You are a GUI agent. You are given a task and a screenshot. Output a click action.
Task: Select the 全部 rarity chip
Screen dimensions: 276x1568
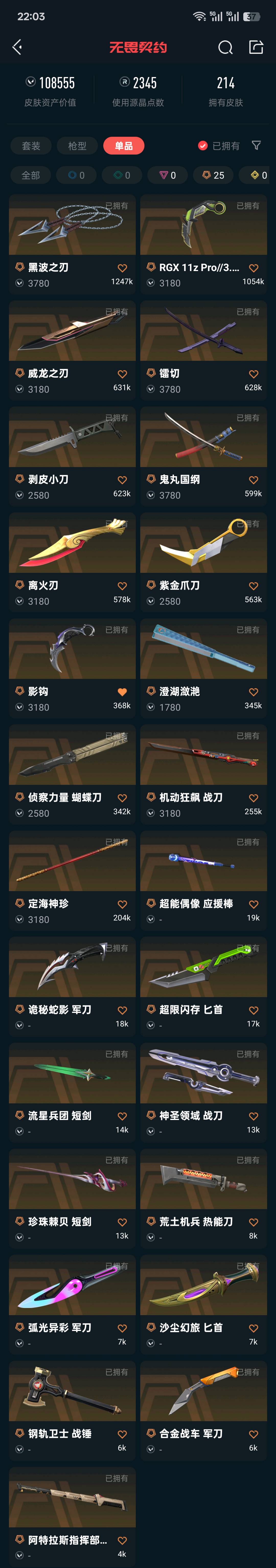(x=30, y=175)
